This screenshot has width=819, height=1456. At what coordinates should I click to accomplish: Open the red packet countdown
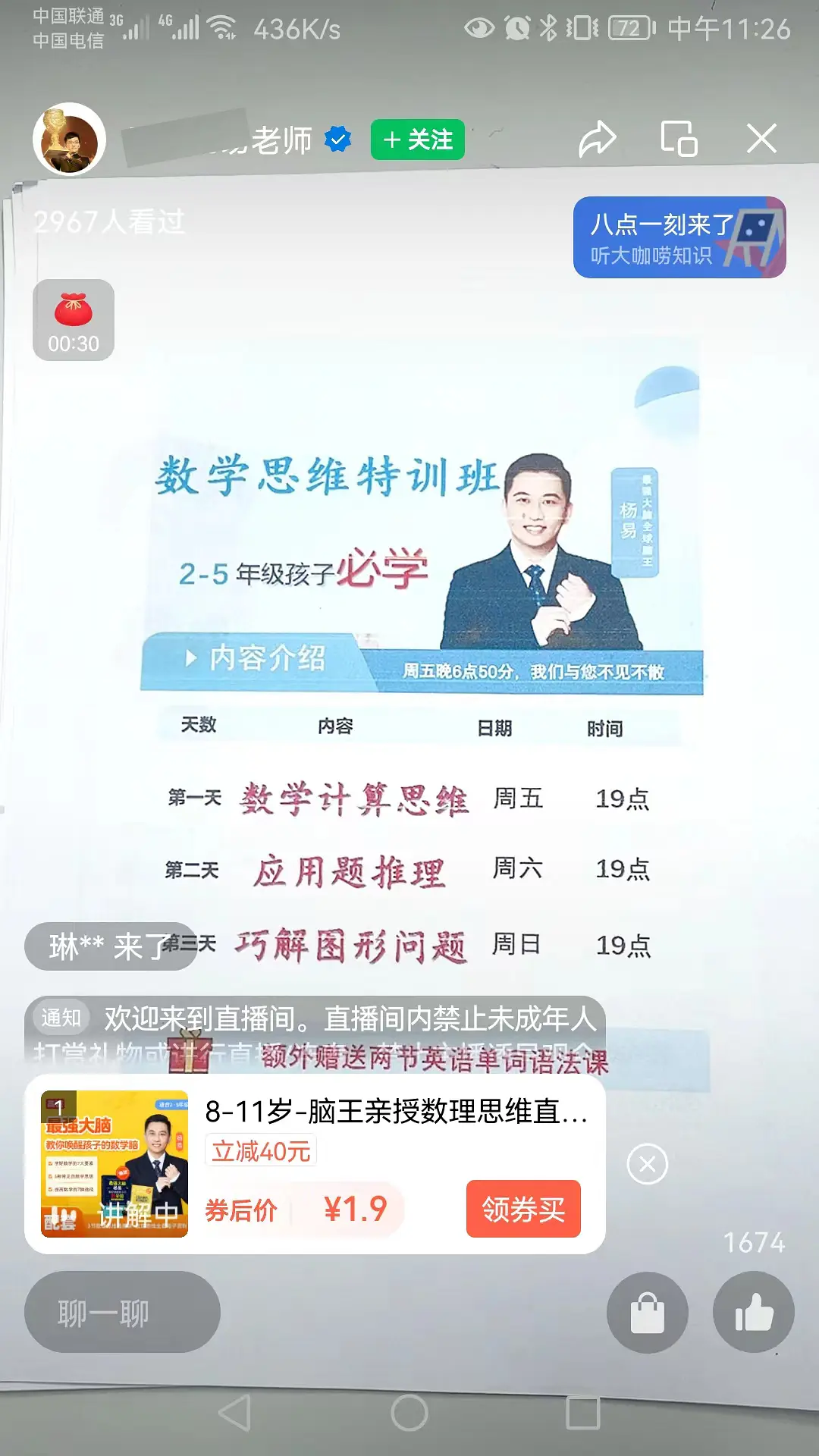pyautogui.click(x=73, y=320)
